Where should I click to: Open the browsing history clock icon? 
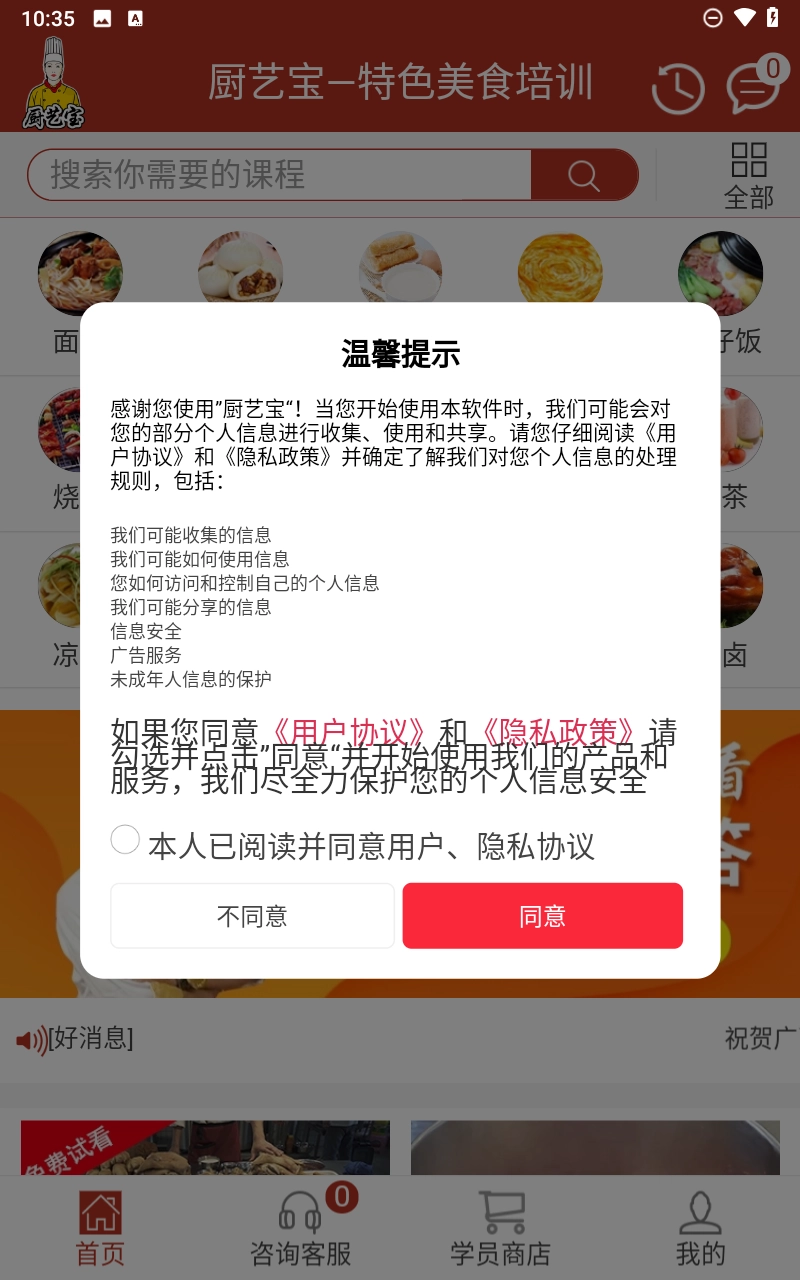[678, 86]
